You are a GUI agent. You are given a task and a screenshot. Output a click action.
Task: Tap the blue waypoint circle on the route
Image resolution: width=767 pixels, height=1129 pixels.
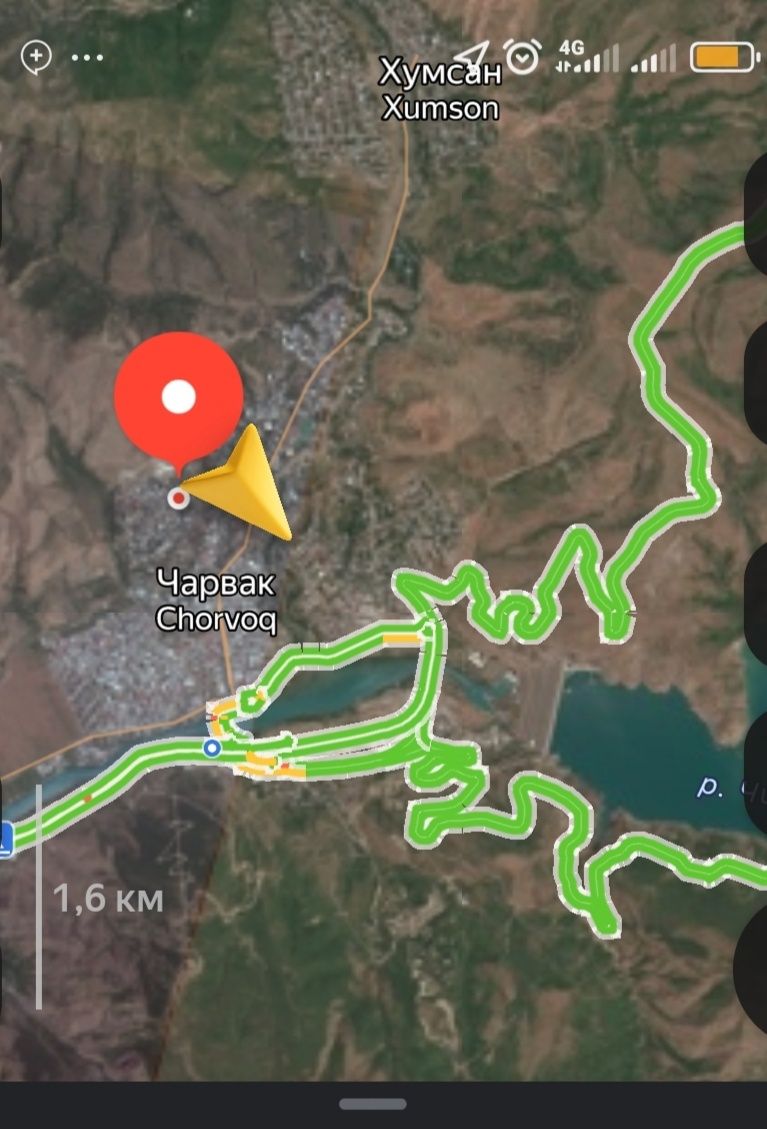tap(211, 747)
